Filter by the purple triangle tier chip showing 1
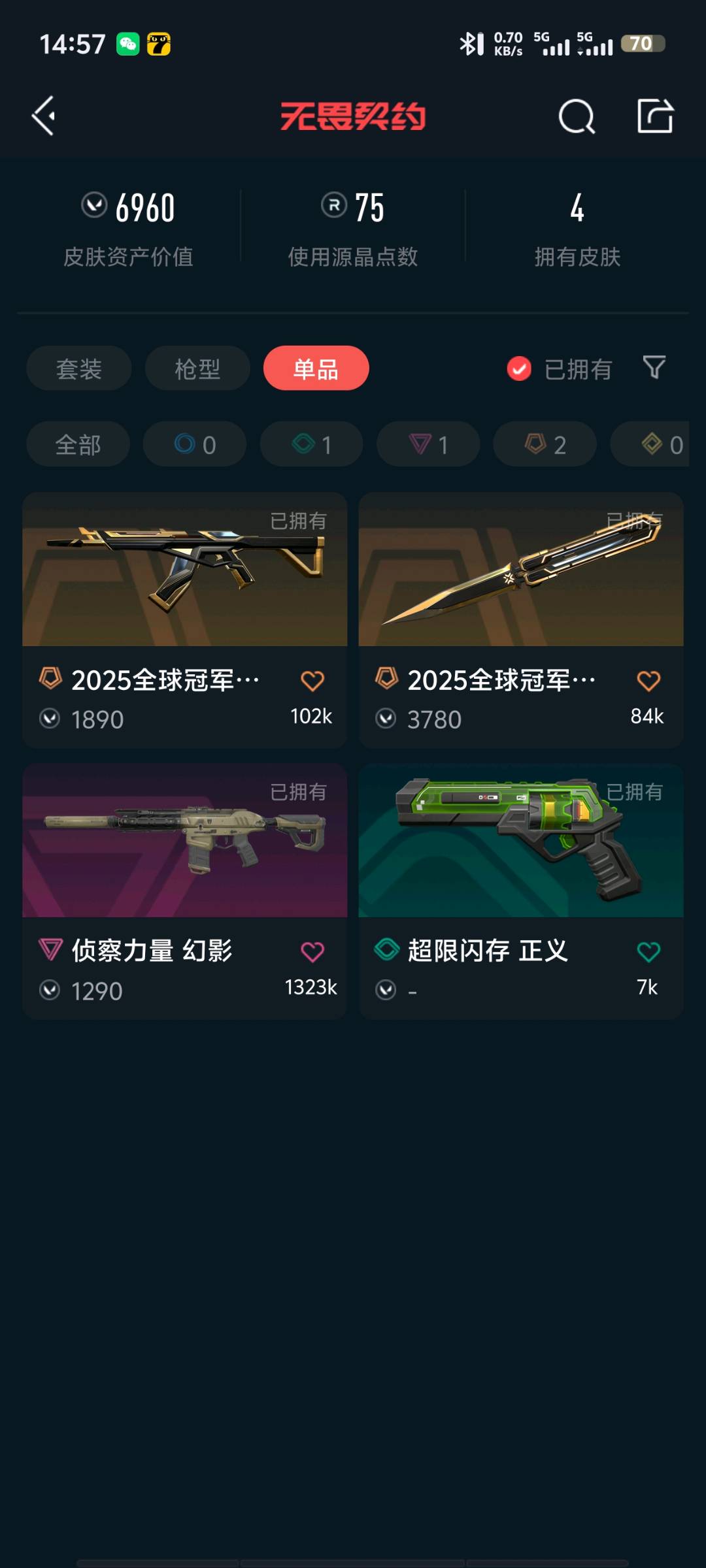 pos(428,444)
